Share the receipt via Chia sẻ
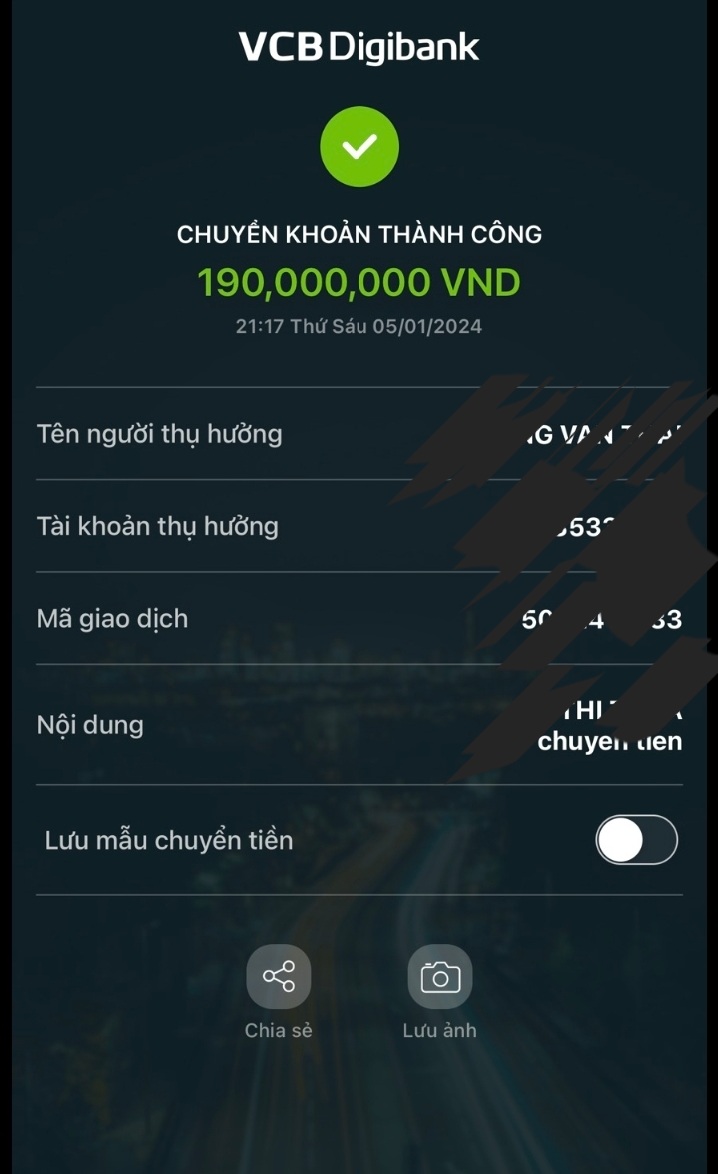 (279, 977)
